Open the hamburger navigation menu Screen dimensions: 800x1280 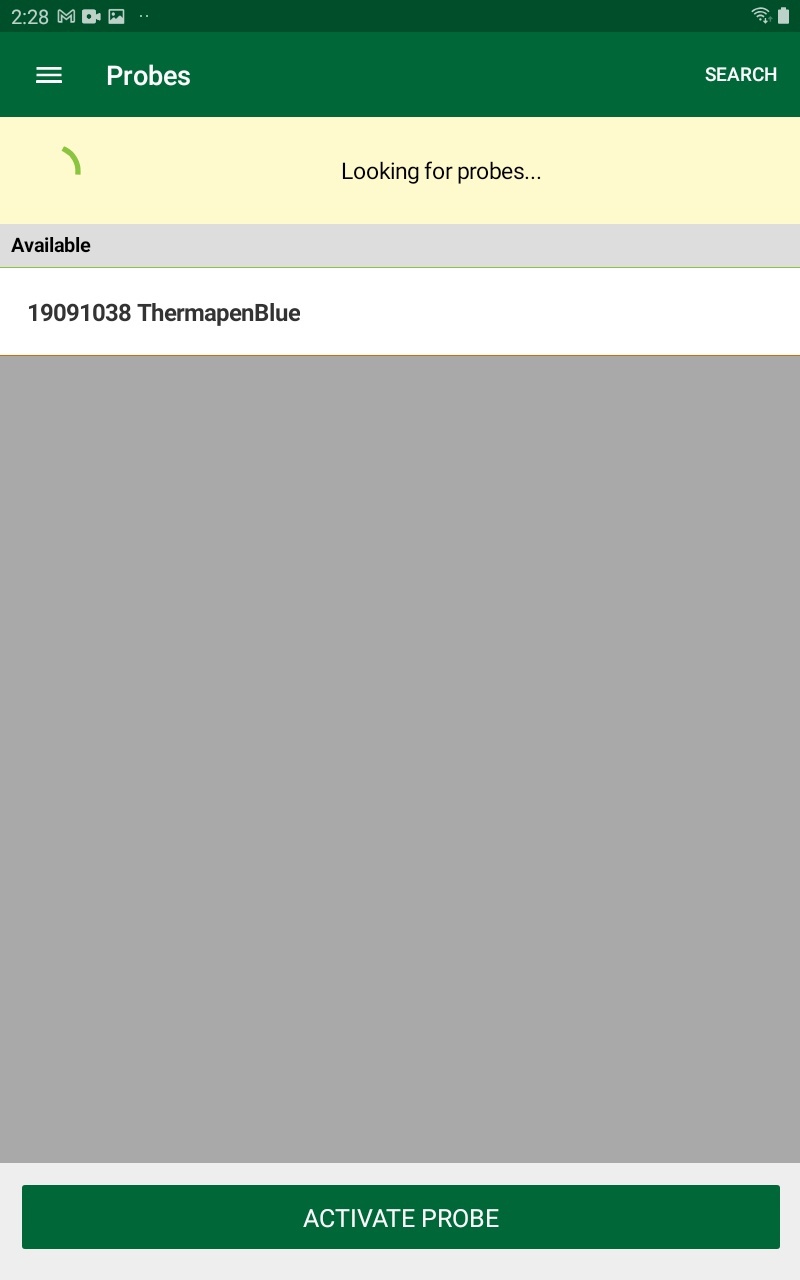(49, 75)
